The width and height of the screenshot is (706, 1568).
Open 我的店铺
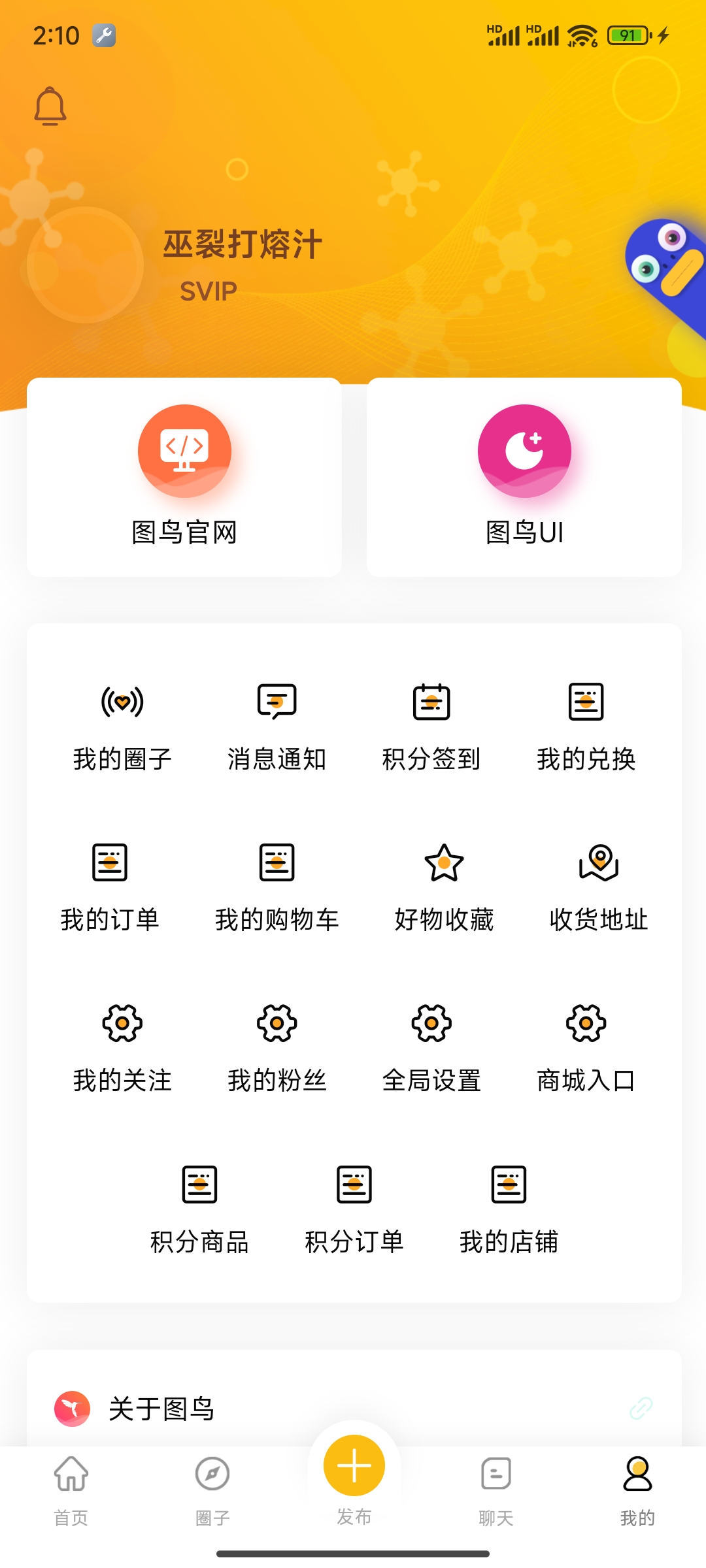[509, 1209]
